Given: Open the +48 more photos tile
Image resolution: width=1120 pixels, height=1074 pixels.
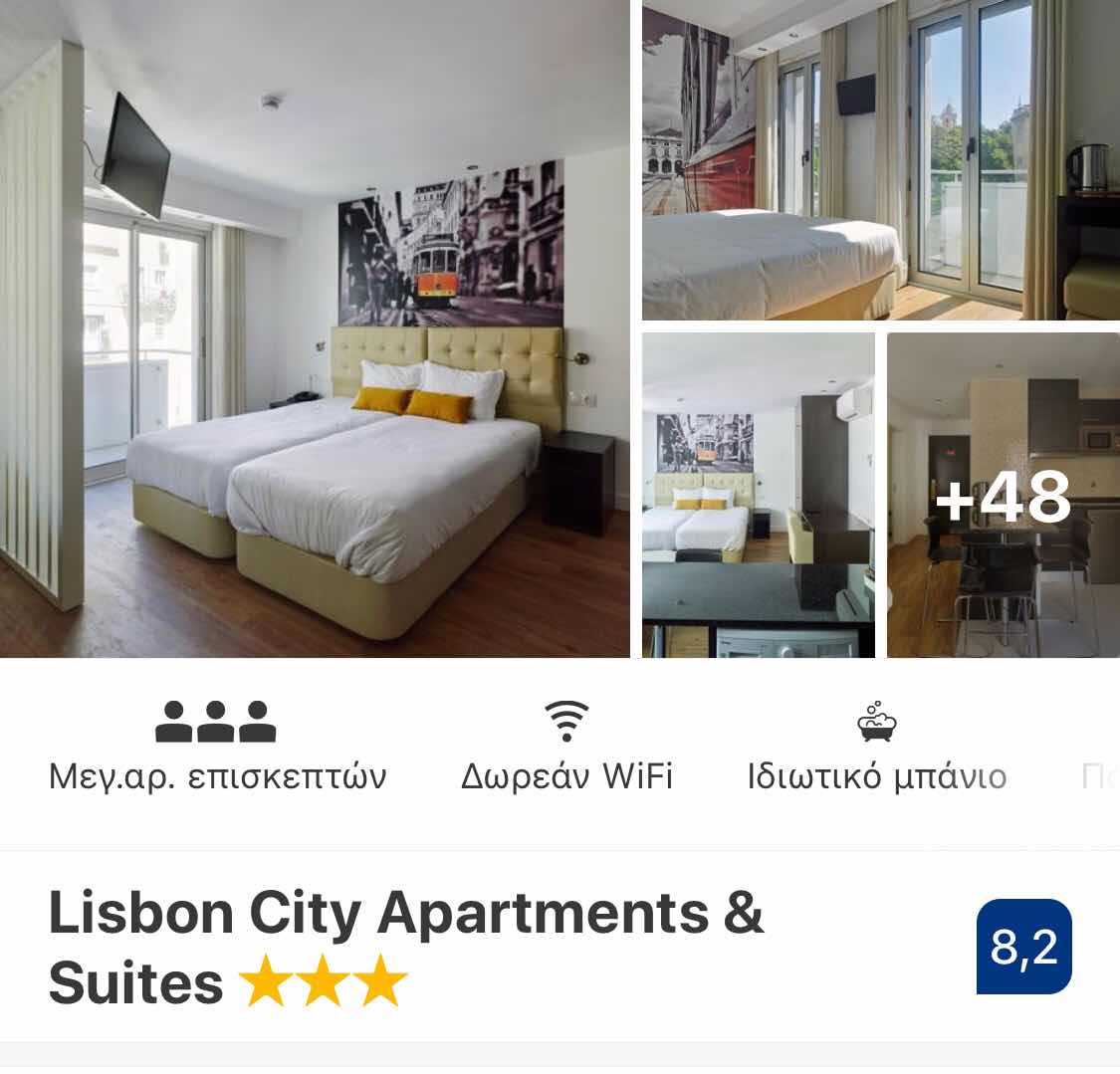Looking at the screenshot, I should point(1003,496).
